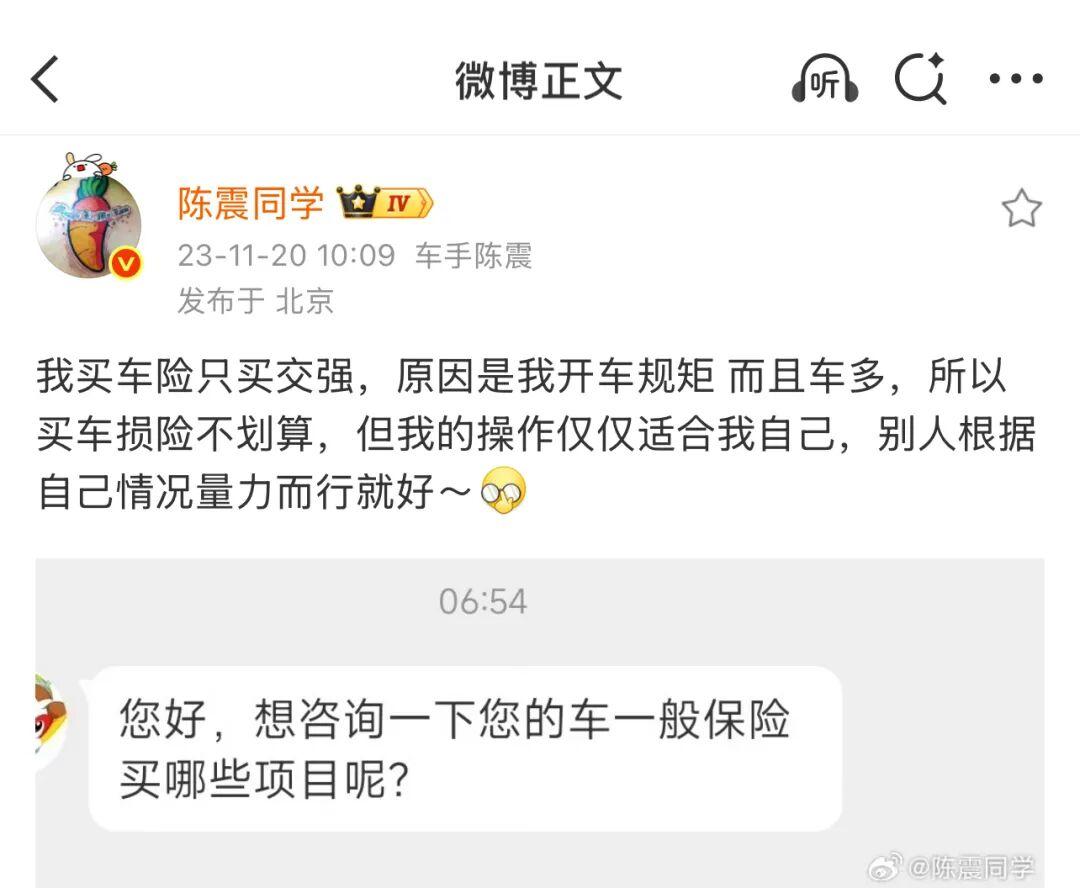1080x888 pixels.
Task: Favorite this post with the star icon
Action: pos(1021,209)
